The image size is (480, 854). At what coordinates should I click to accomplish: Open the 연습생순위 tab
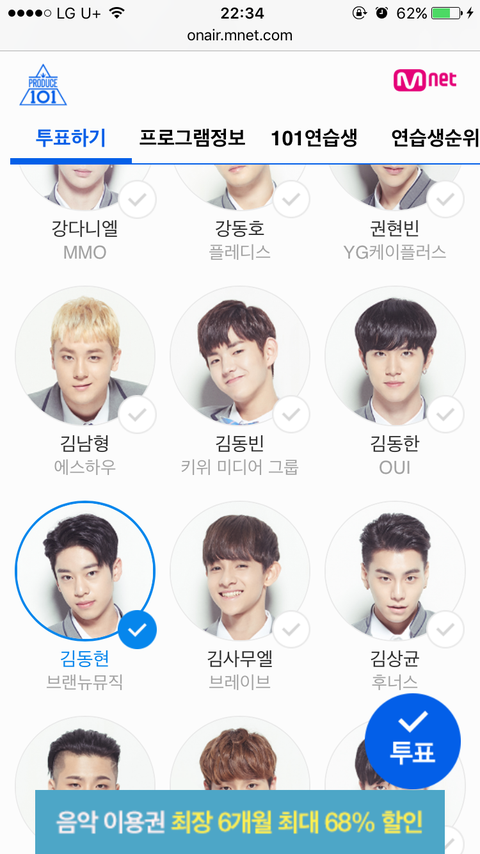435,138
